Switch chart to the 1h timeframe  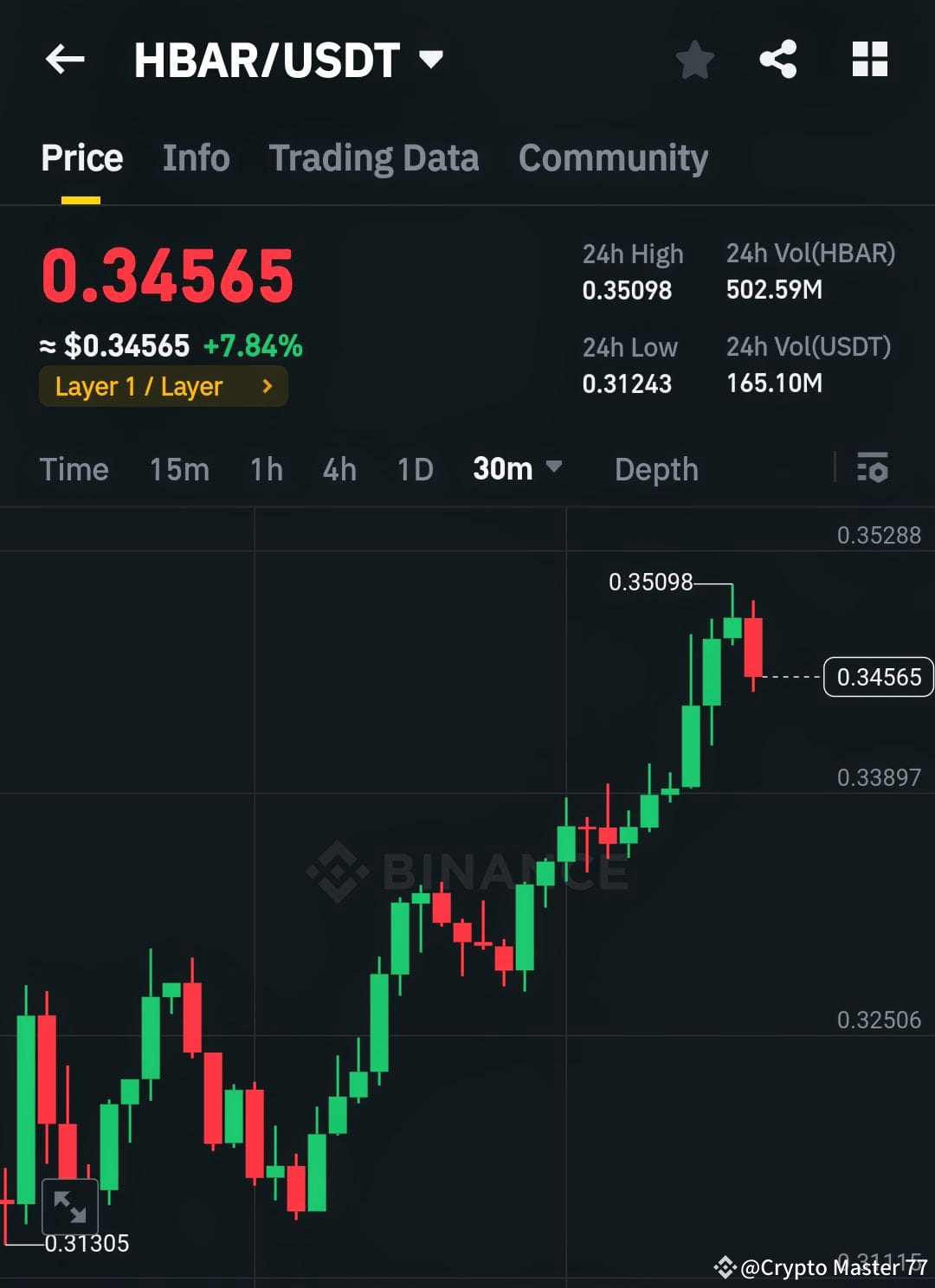click(x=266, y=469)
